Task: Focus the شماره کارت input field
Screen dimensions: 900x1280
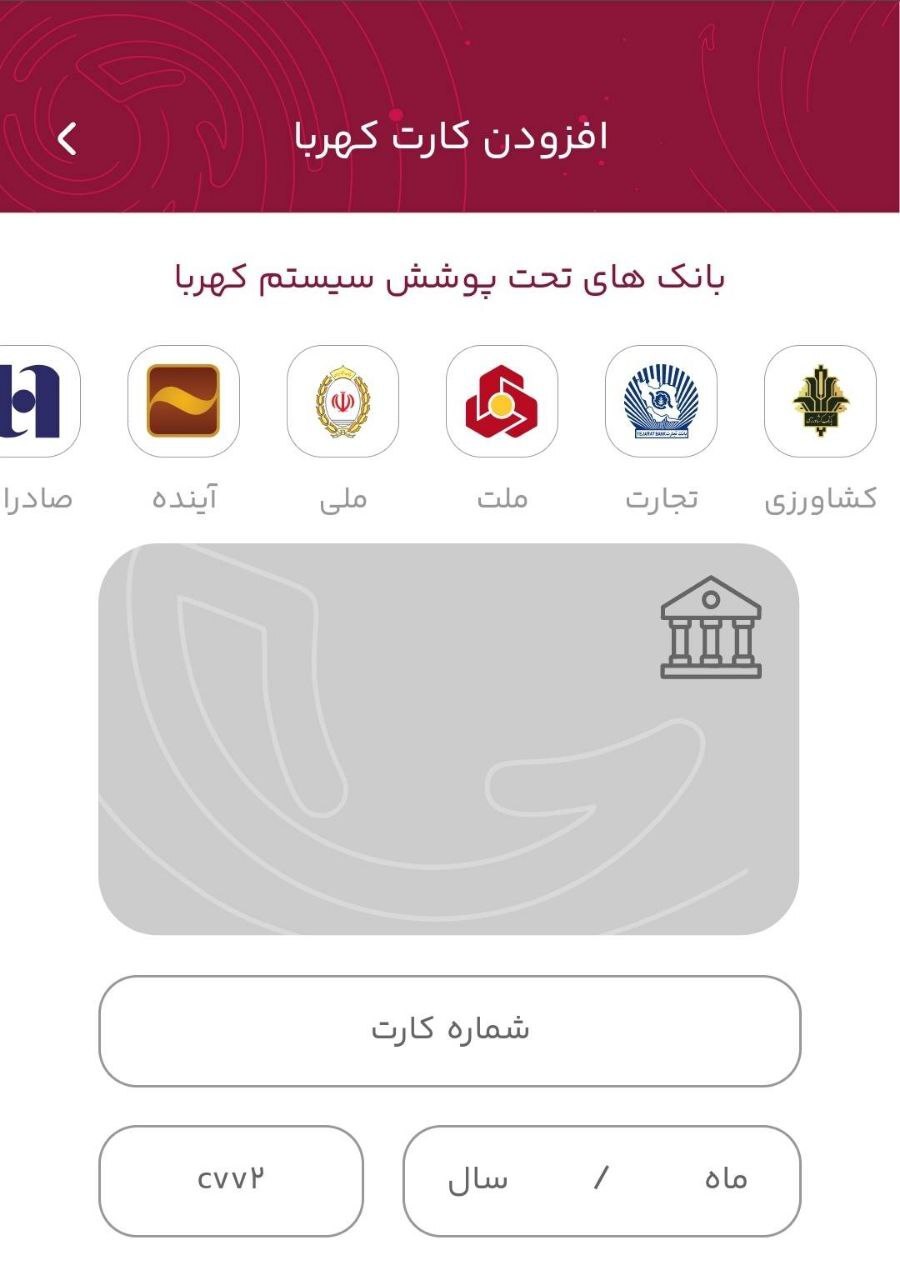Action: 450,1031
